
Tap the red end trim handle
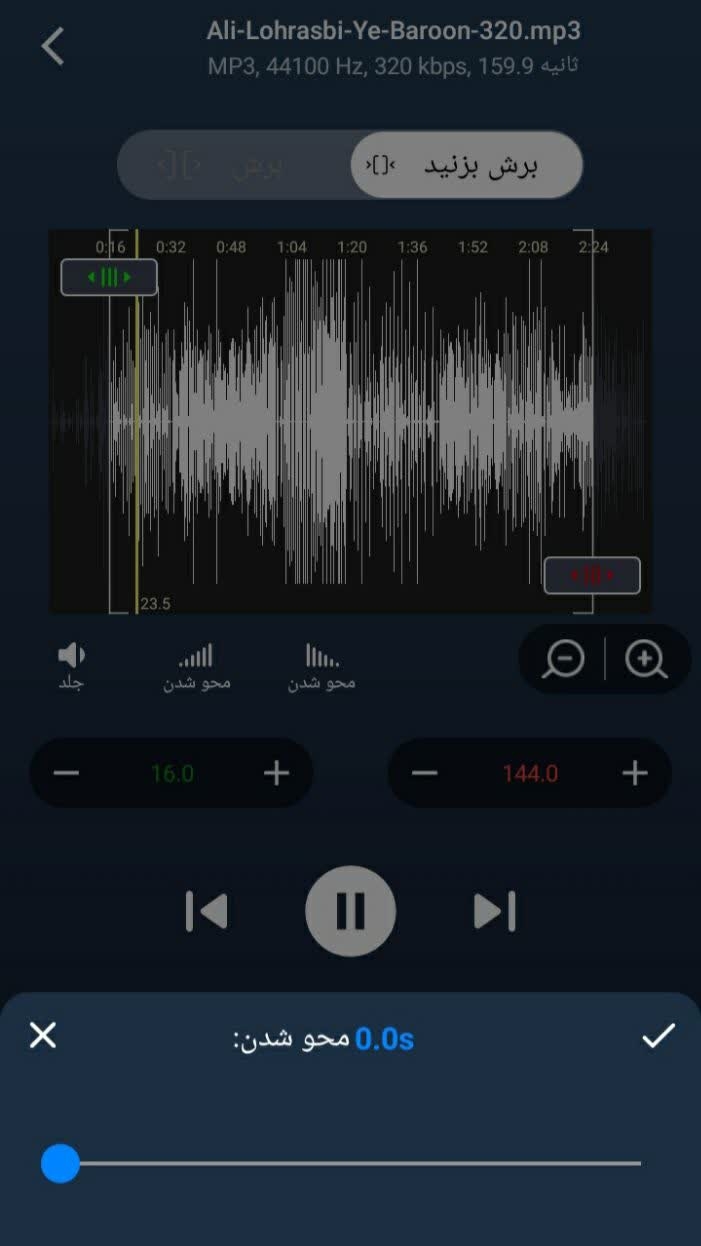591,575
